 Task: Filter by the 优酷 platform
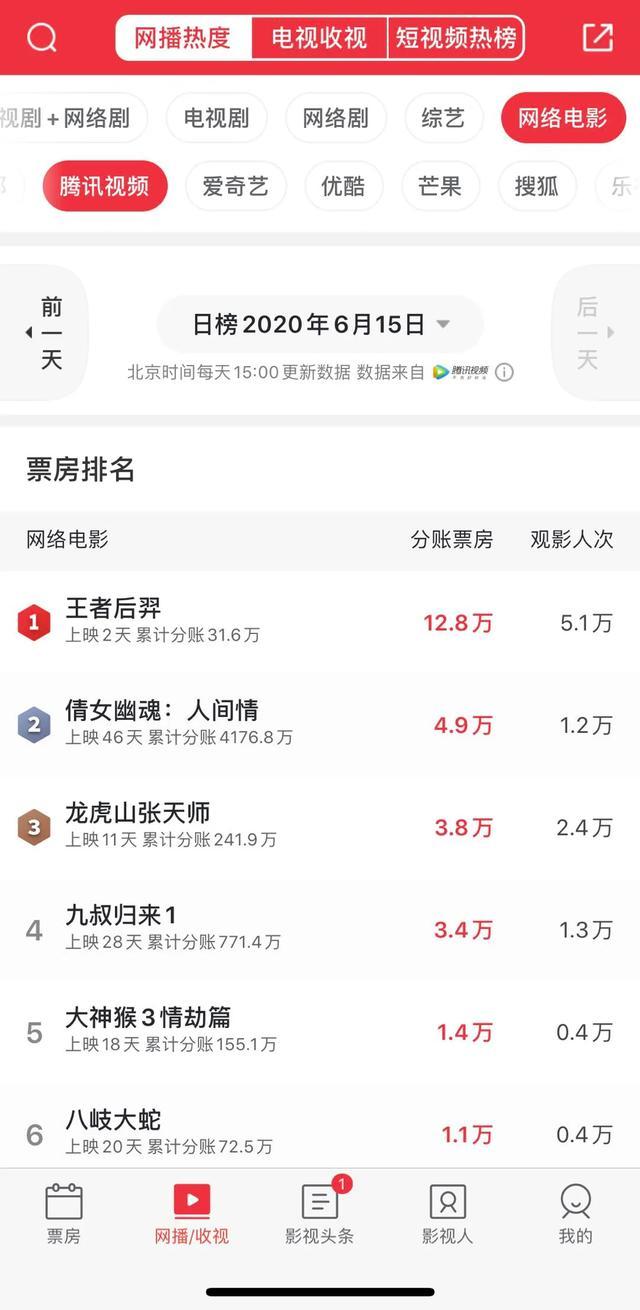coord(343,186)
